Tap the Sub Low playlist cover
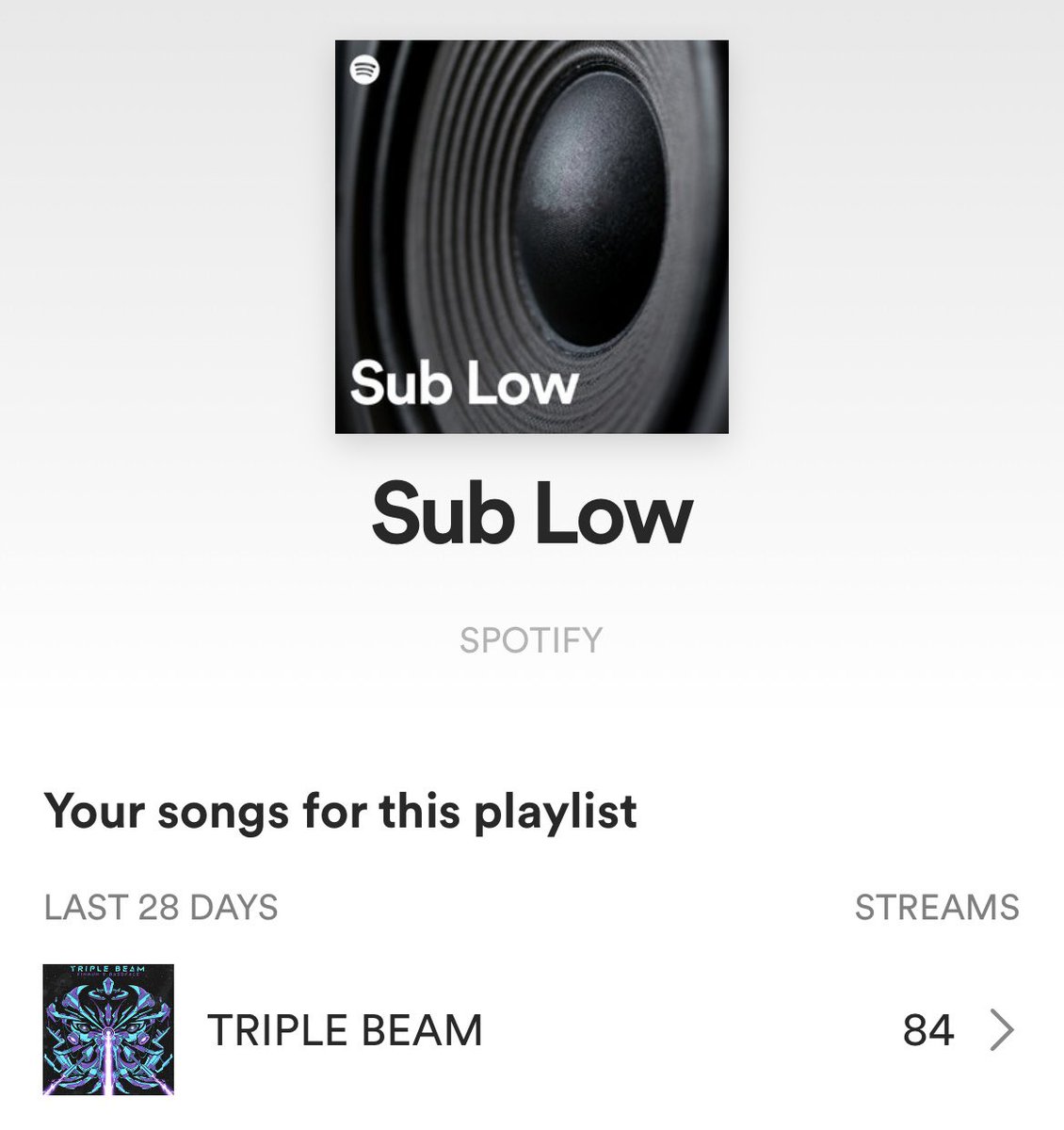 (532, 236)
